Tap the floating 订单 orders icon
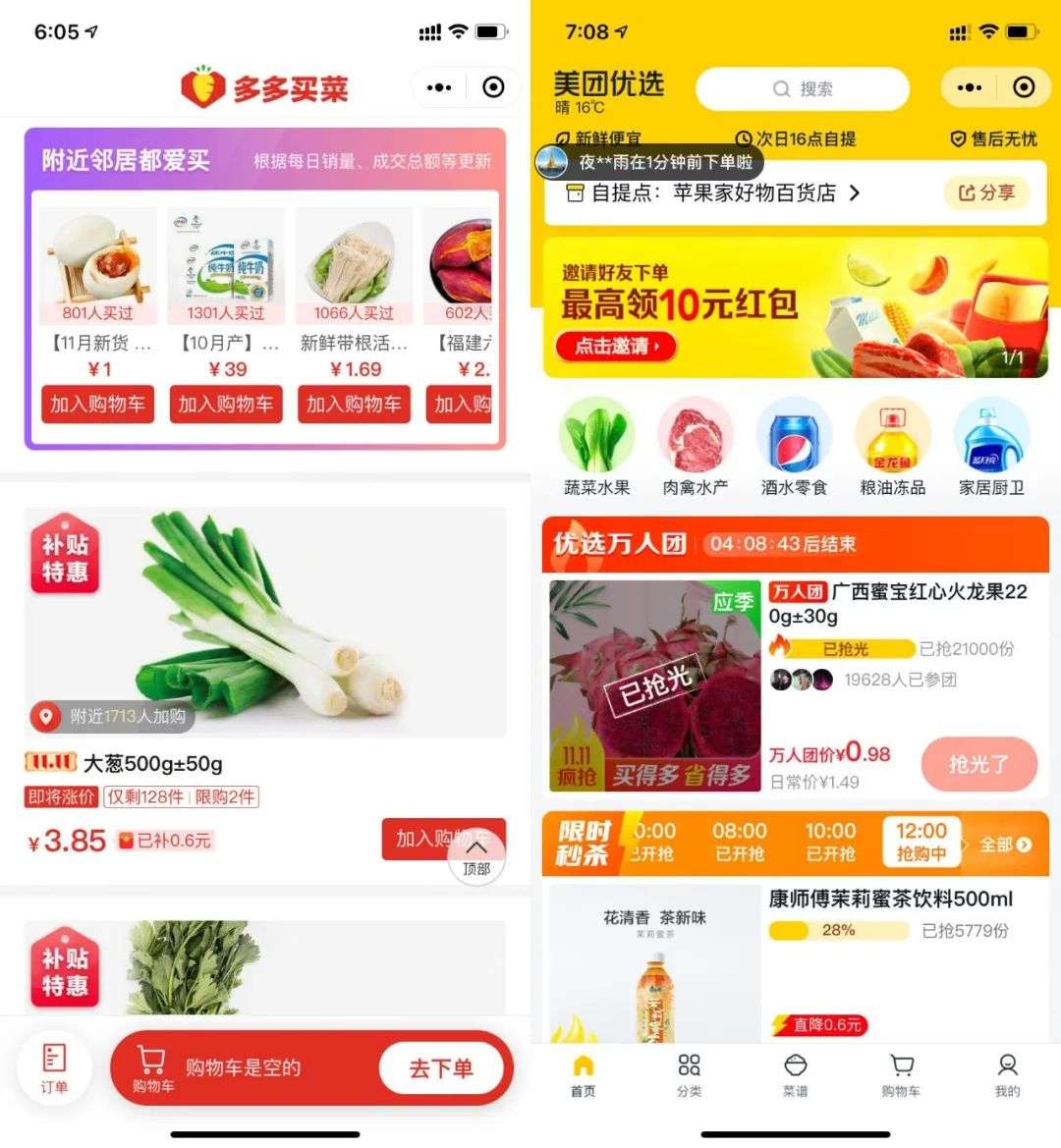 click(56, 1066)
